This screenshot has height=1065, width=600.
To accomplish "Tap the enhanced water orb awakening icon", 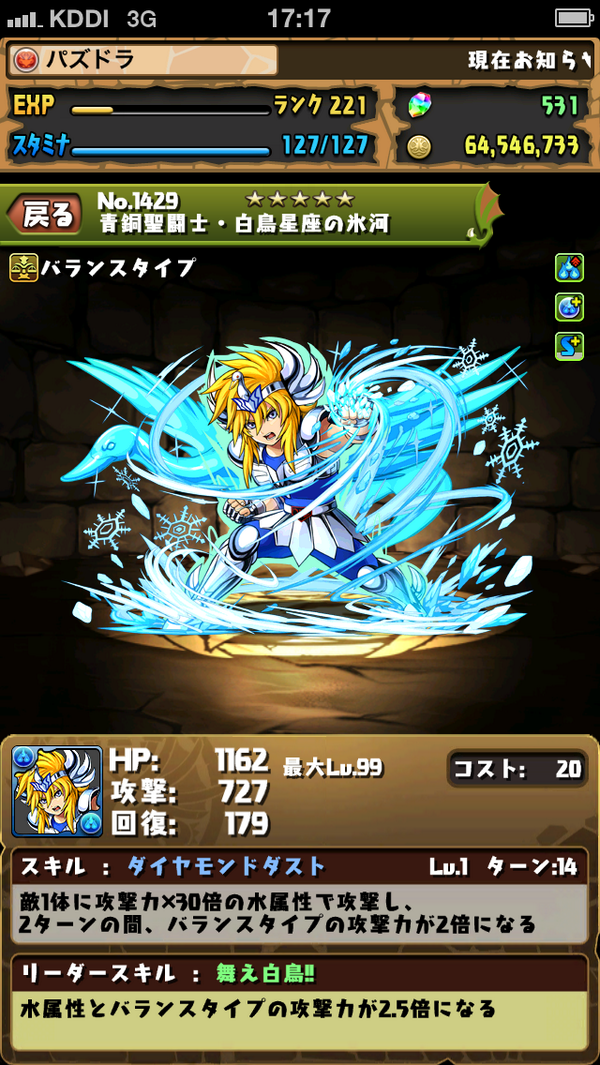I will coord(569,307).
